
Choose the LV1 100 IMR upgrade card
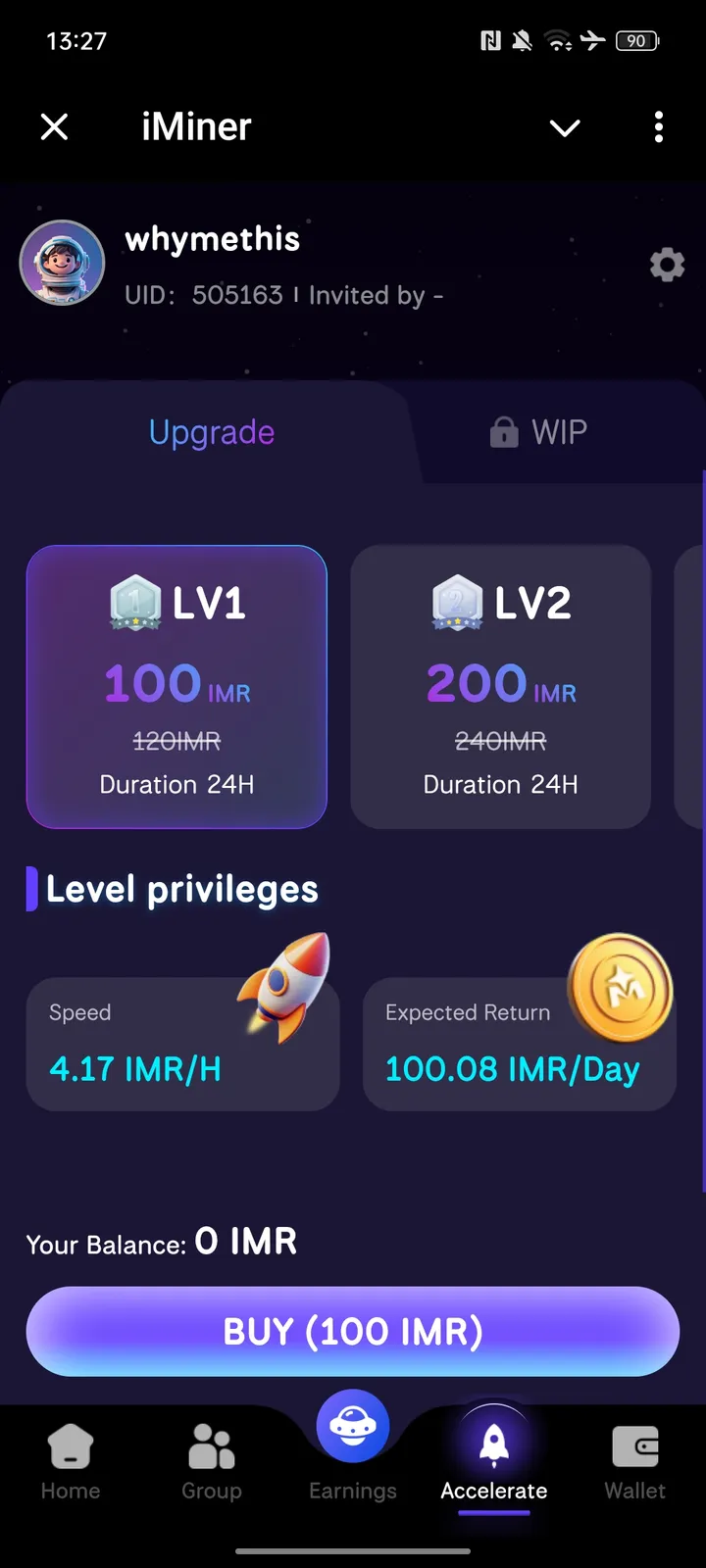point(176,687)
